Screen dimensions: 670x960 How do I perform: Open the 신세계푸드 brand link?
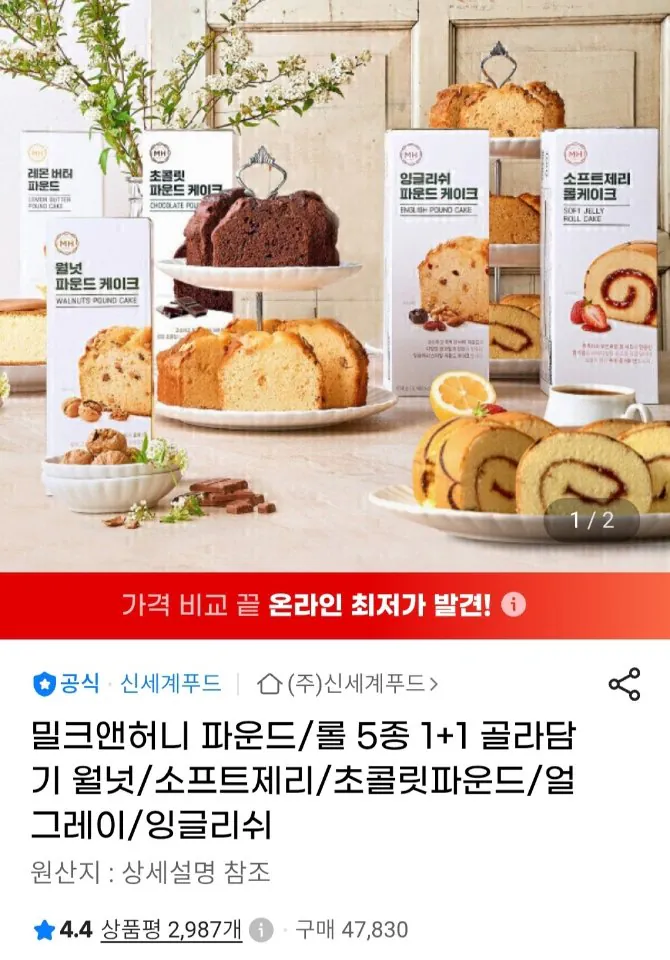[x=170, y=683]
